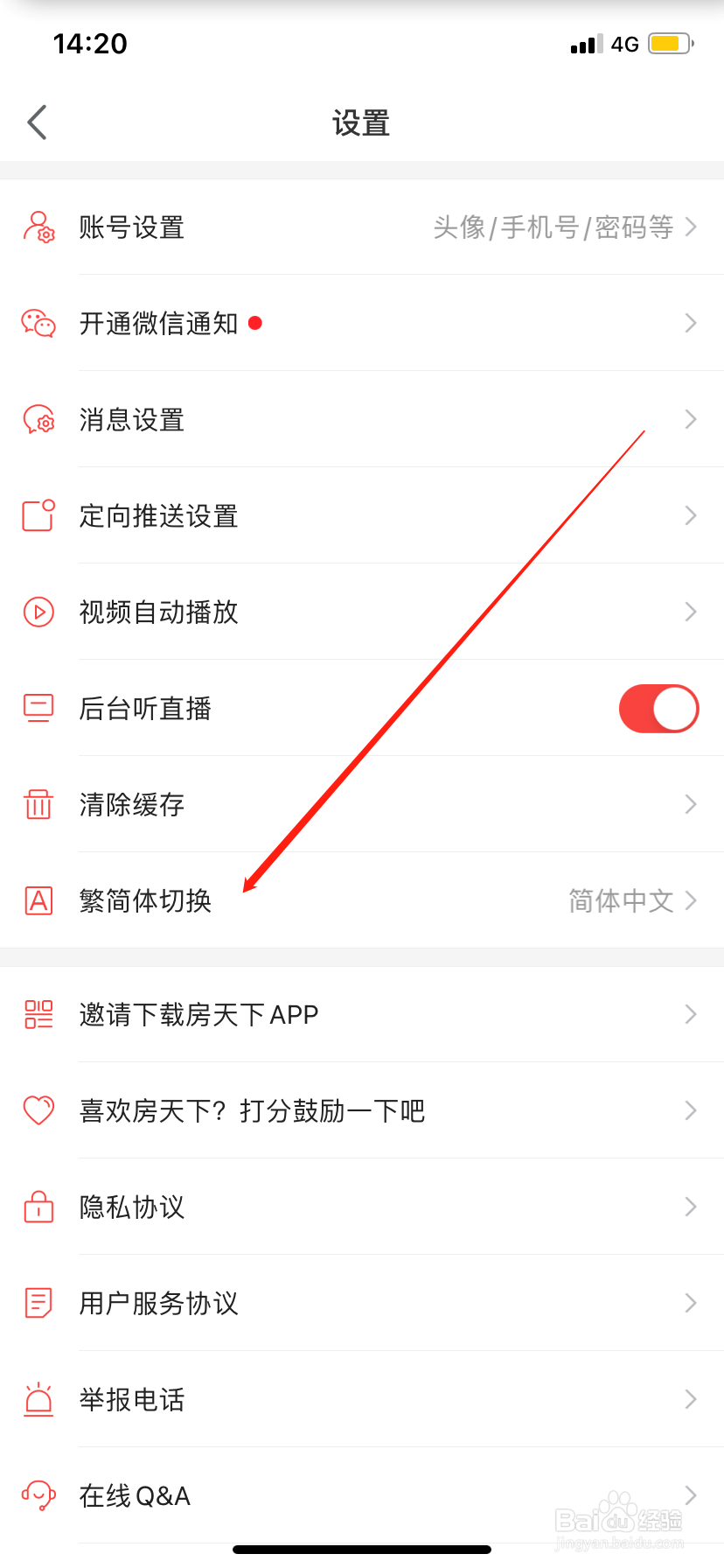Click the heart icon for 喜欢房天下
The height and width of the screenshot is (1568, 724).
(x=38, y=1110)
